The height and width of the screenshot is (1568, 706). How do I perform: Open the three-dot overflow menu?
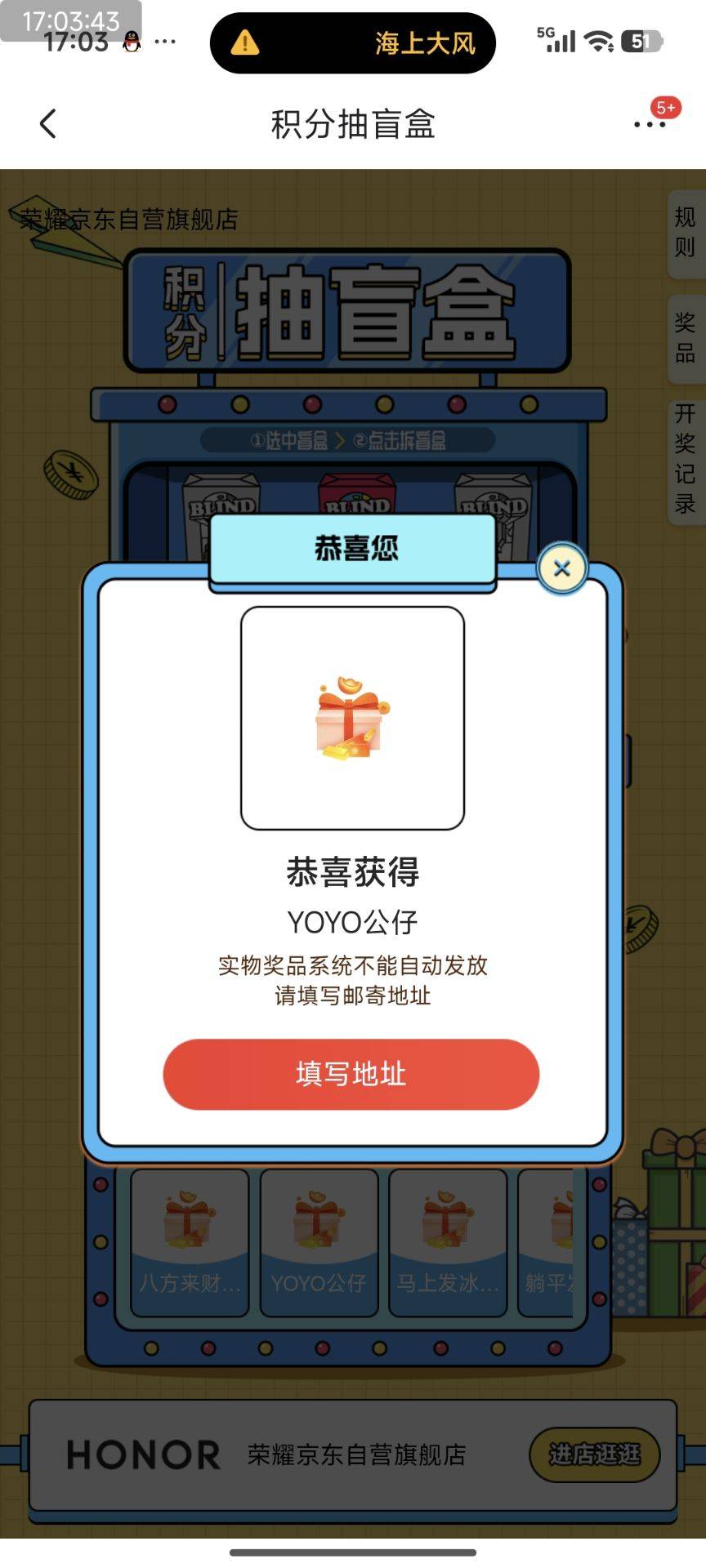[x=649, y=124]
